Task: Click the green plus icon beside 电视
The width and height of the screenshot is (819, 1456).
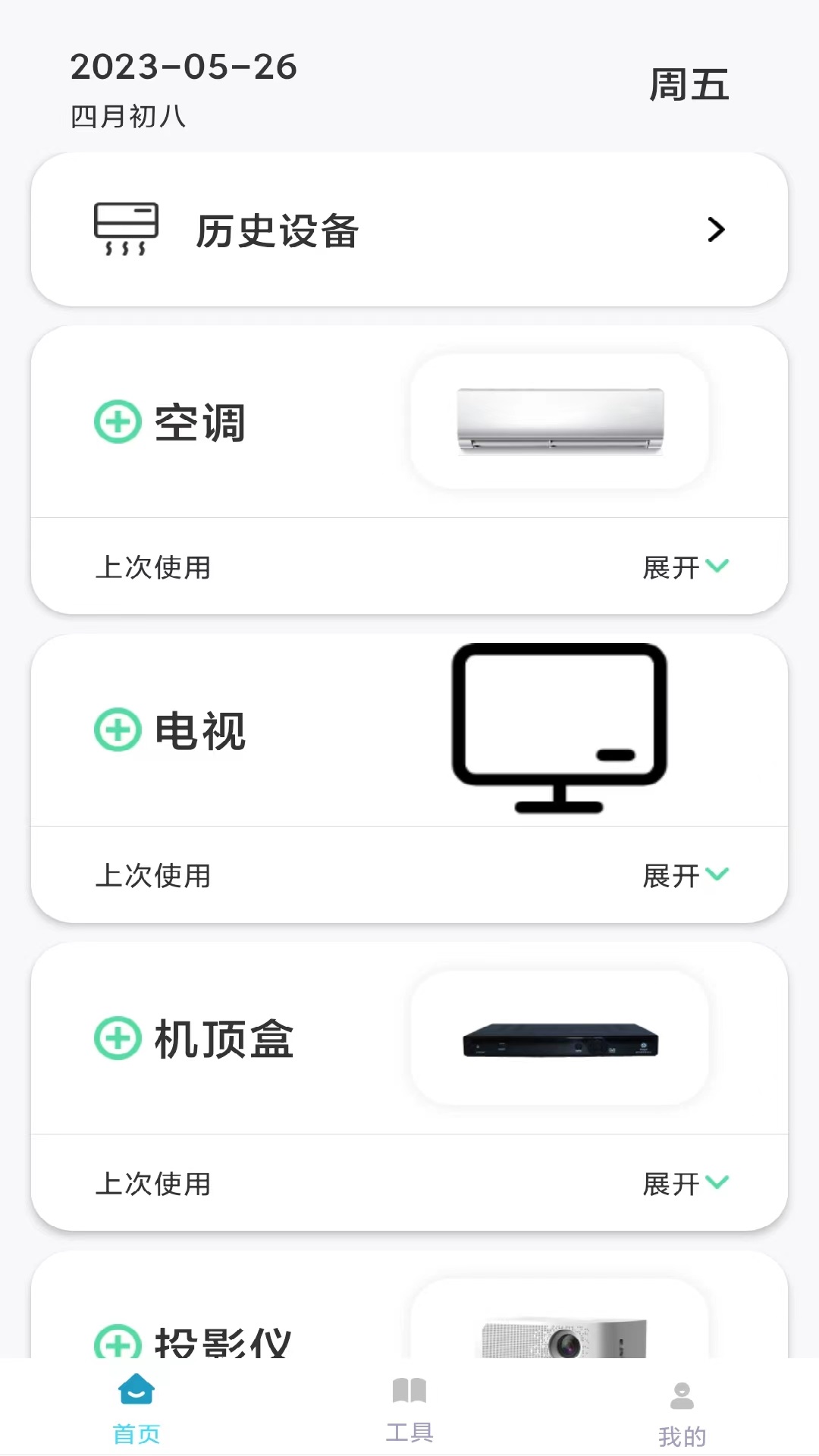Action: (118, 730)
